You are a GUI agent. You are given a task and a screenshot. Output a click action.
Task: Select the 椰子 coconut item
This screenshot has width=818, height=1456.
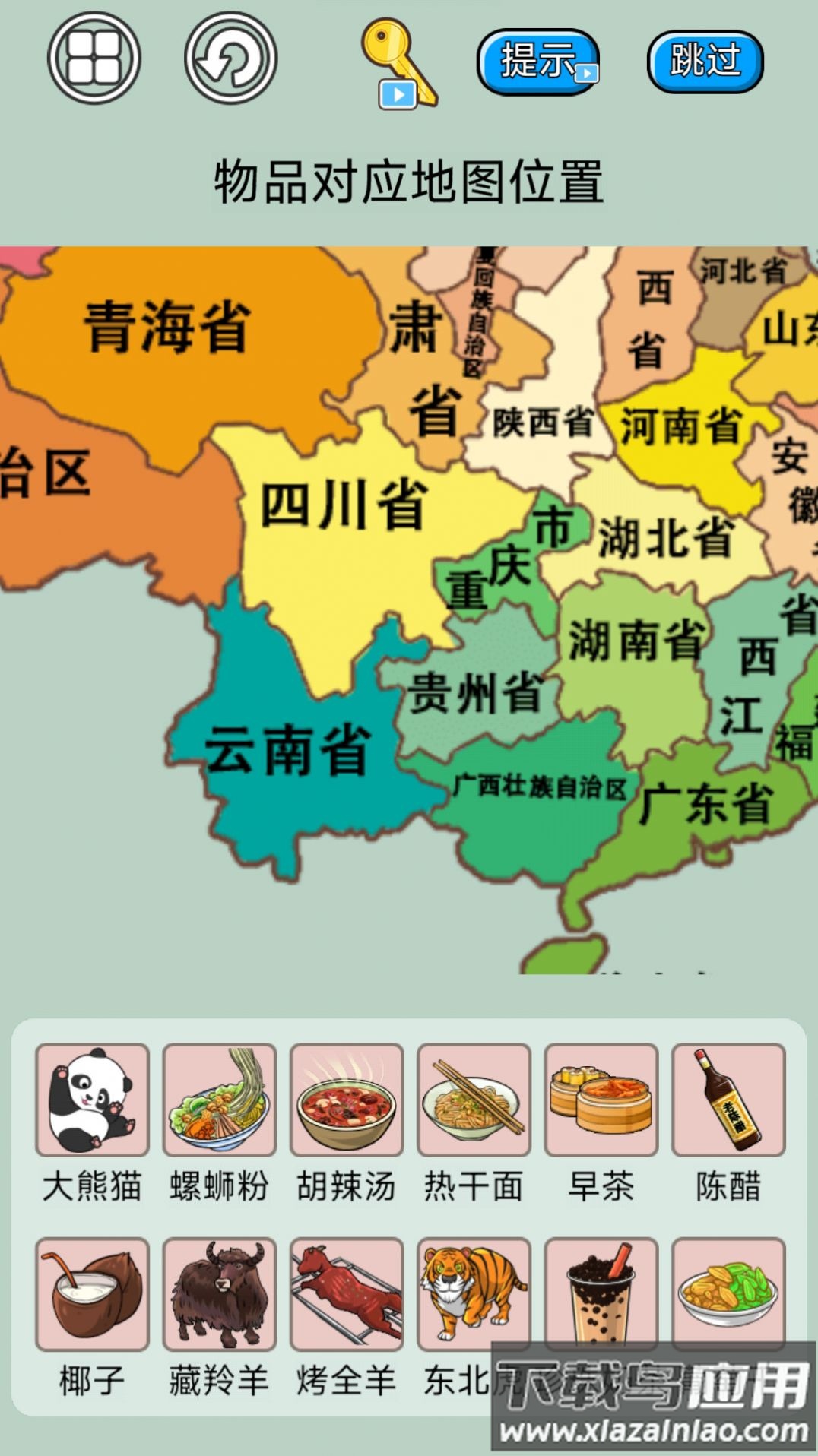(92, 1296)
